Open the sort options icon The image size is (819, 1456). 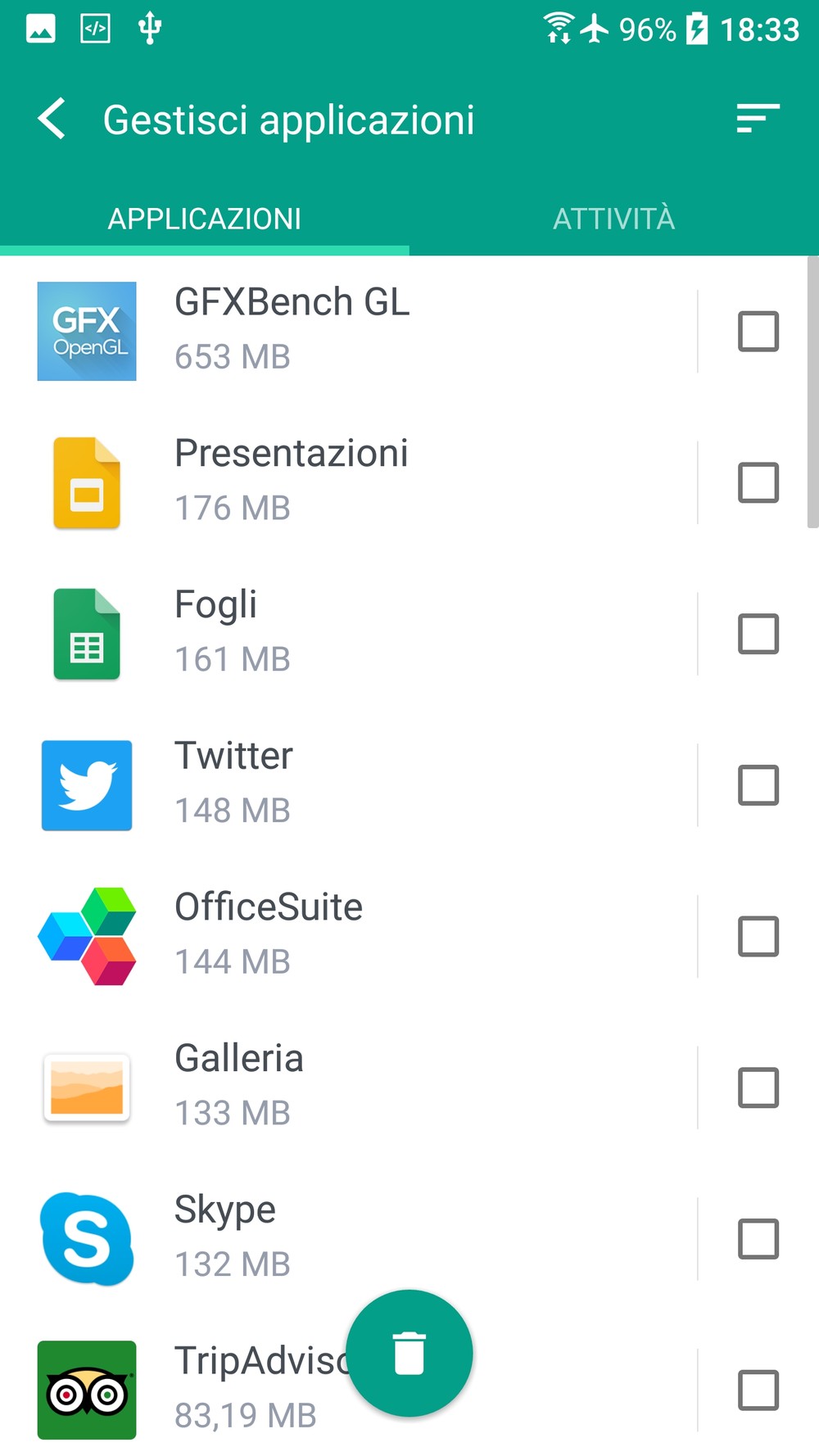[x=758, y=119]
